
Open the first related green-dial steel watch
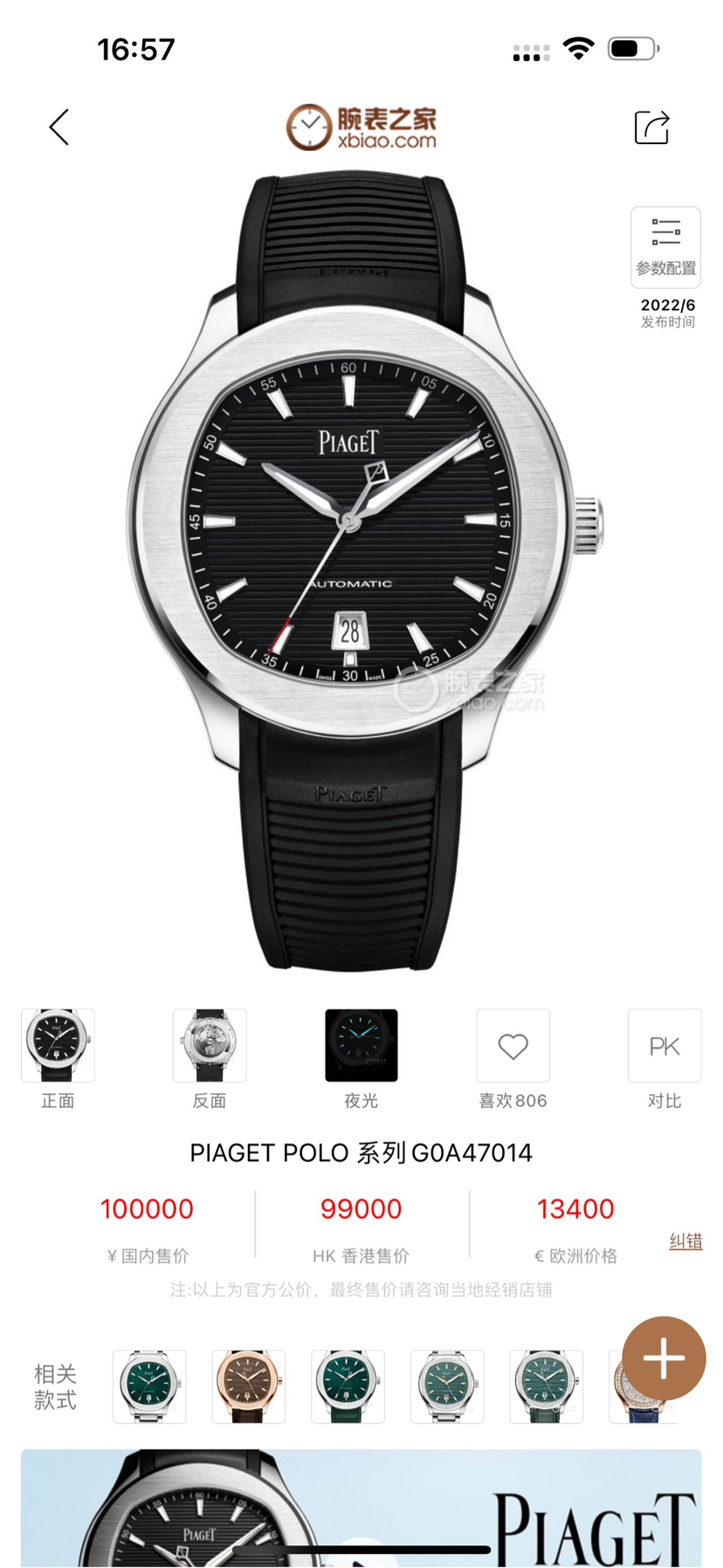click(x=149, y=1386)
